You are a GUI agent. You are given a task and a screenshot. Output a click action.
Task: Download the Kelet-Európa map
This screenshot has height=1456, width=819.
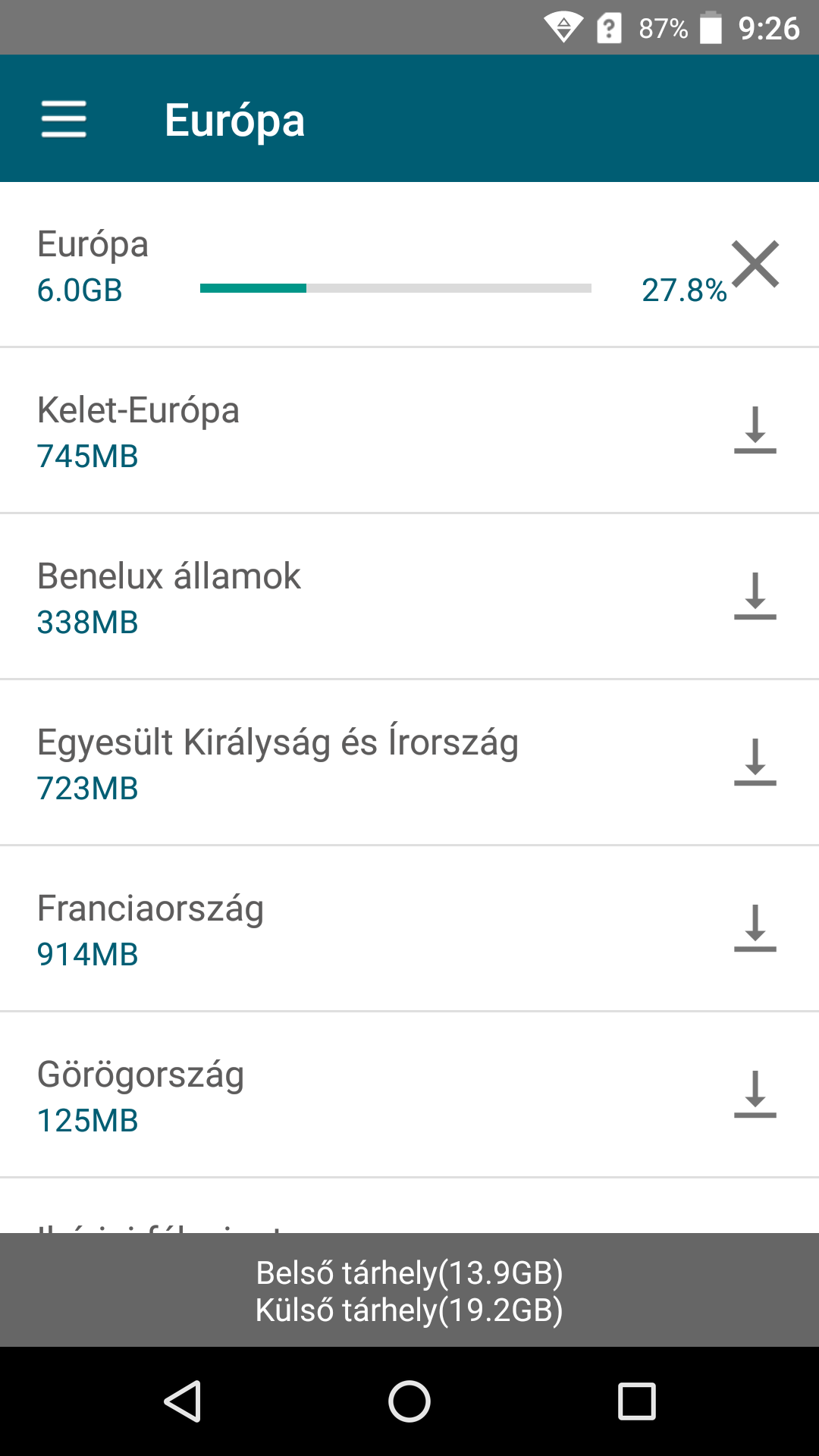click(755, 430)
